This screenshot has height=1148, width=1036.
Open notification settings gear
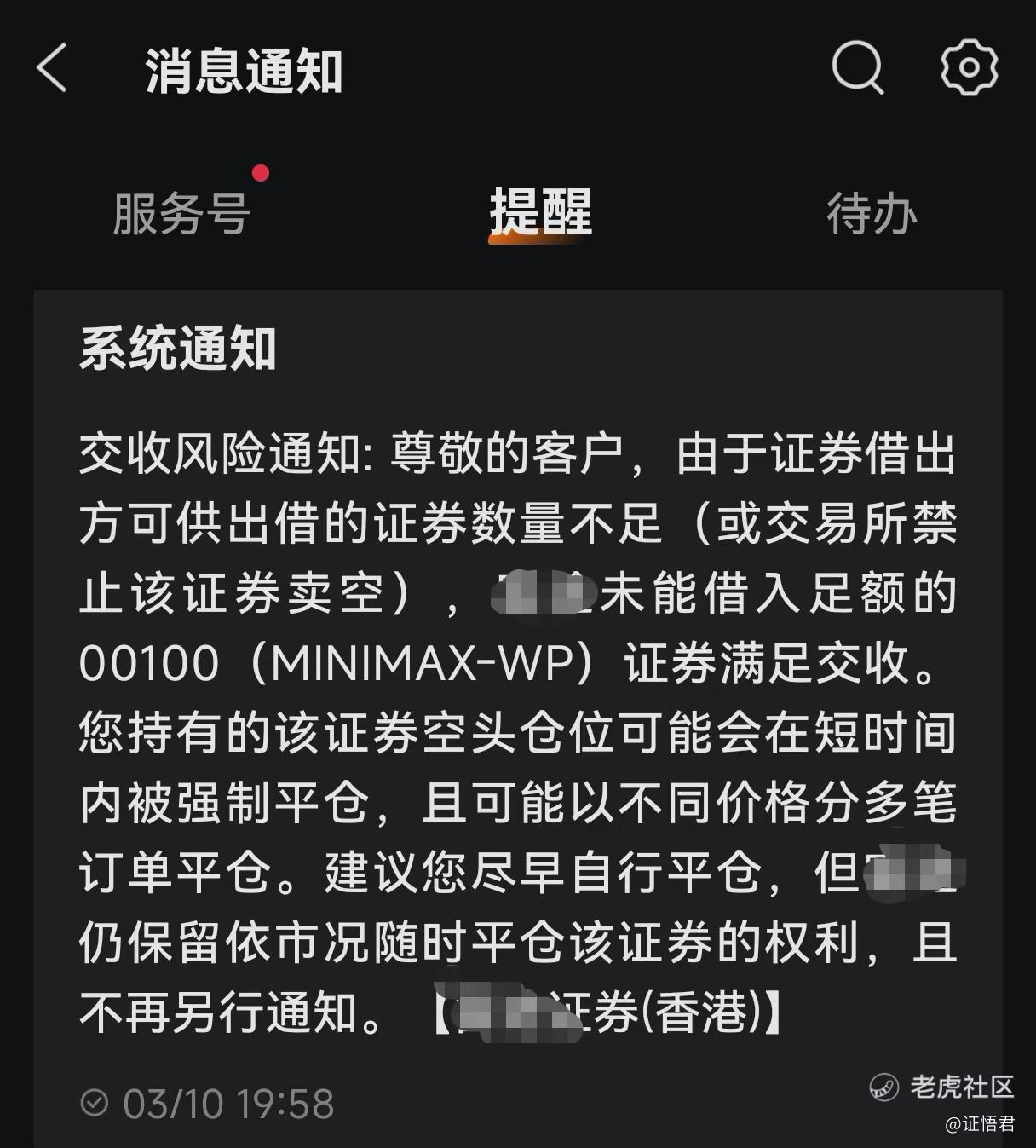[x=969, y=66]
